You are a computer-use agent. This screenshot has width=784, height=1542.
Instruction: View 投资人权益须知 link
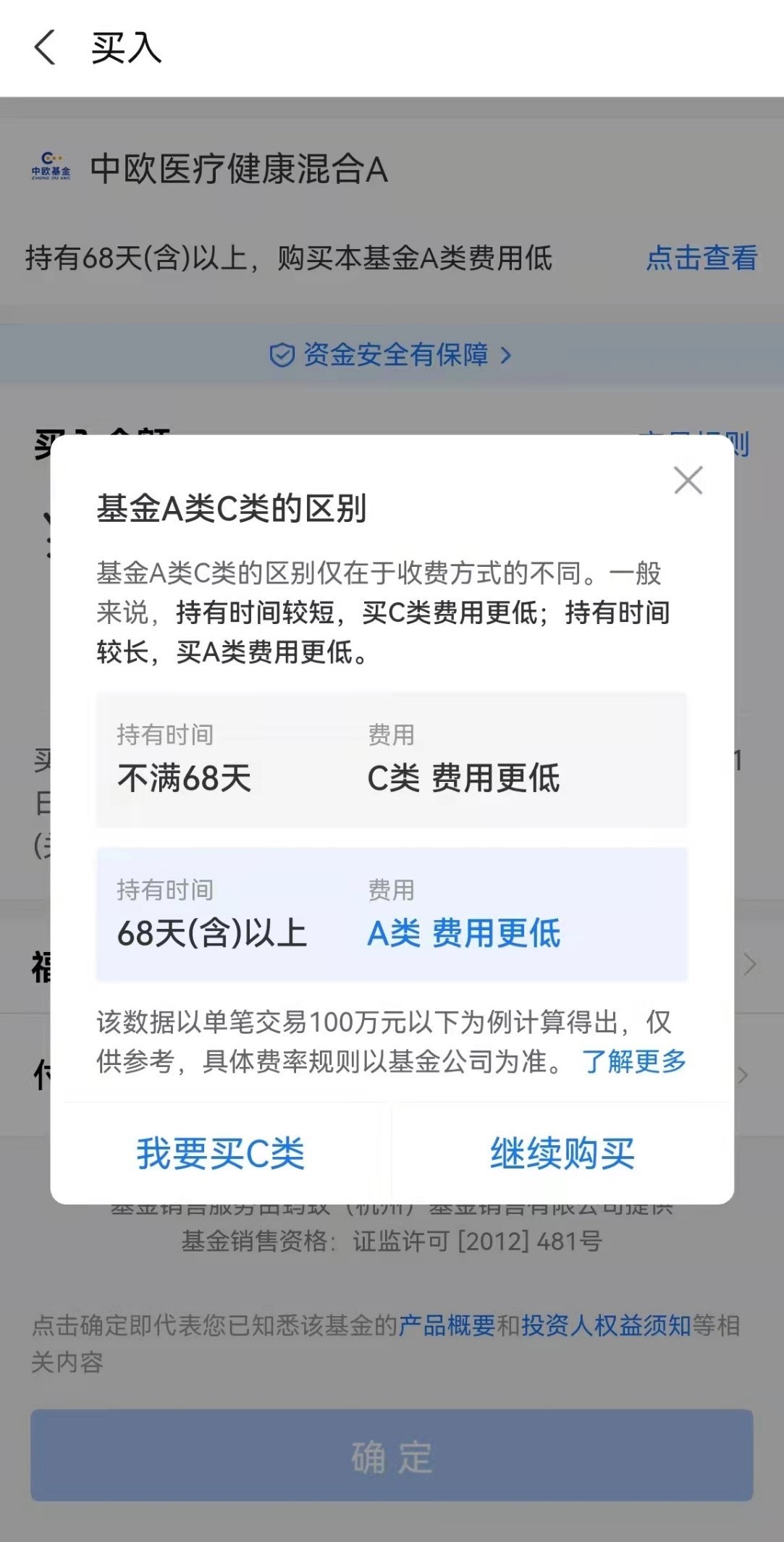click(606, 1326)
